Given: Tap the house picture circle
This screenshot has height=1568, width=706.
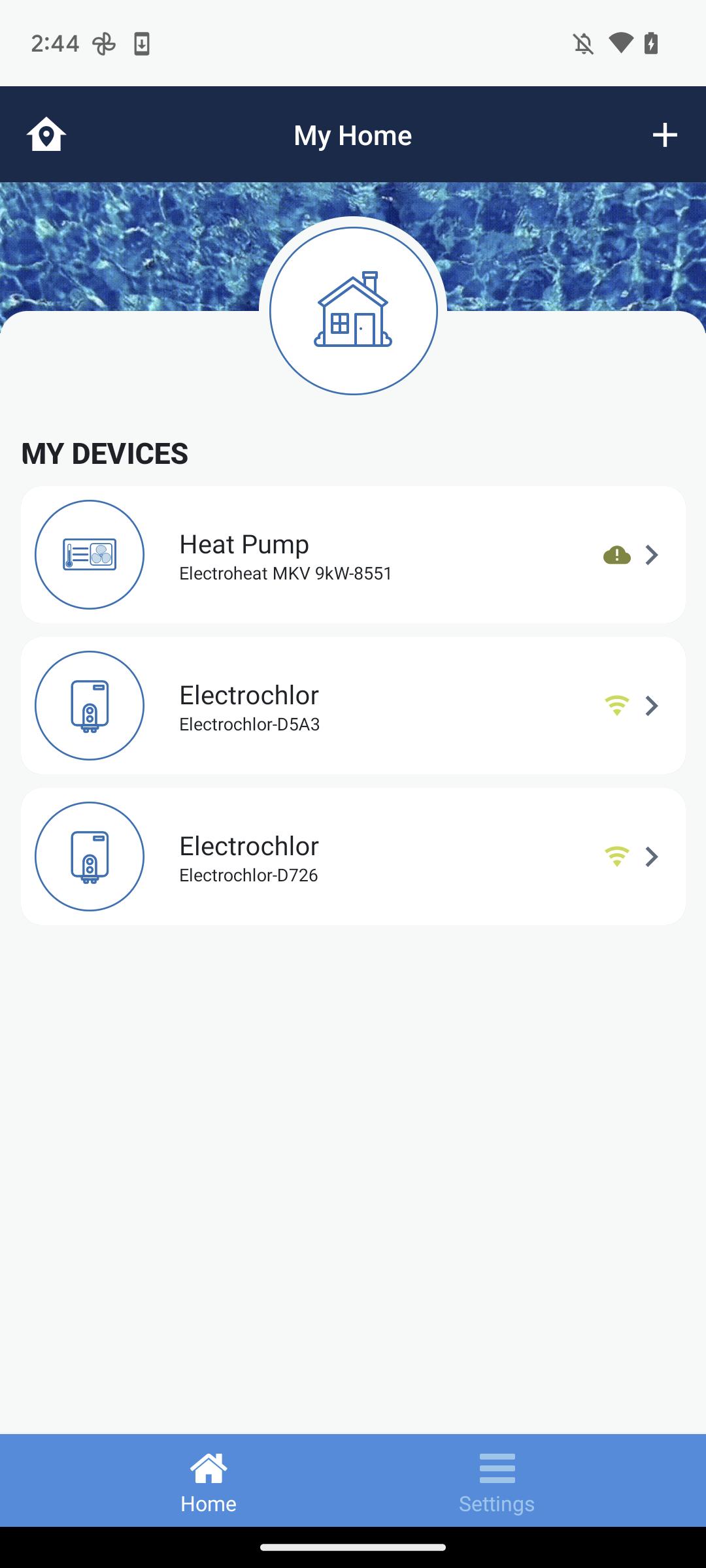Looking at the screenshot, I should (x=353, y=311).
